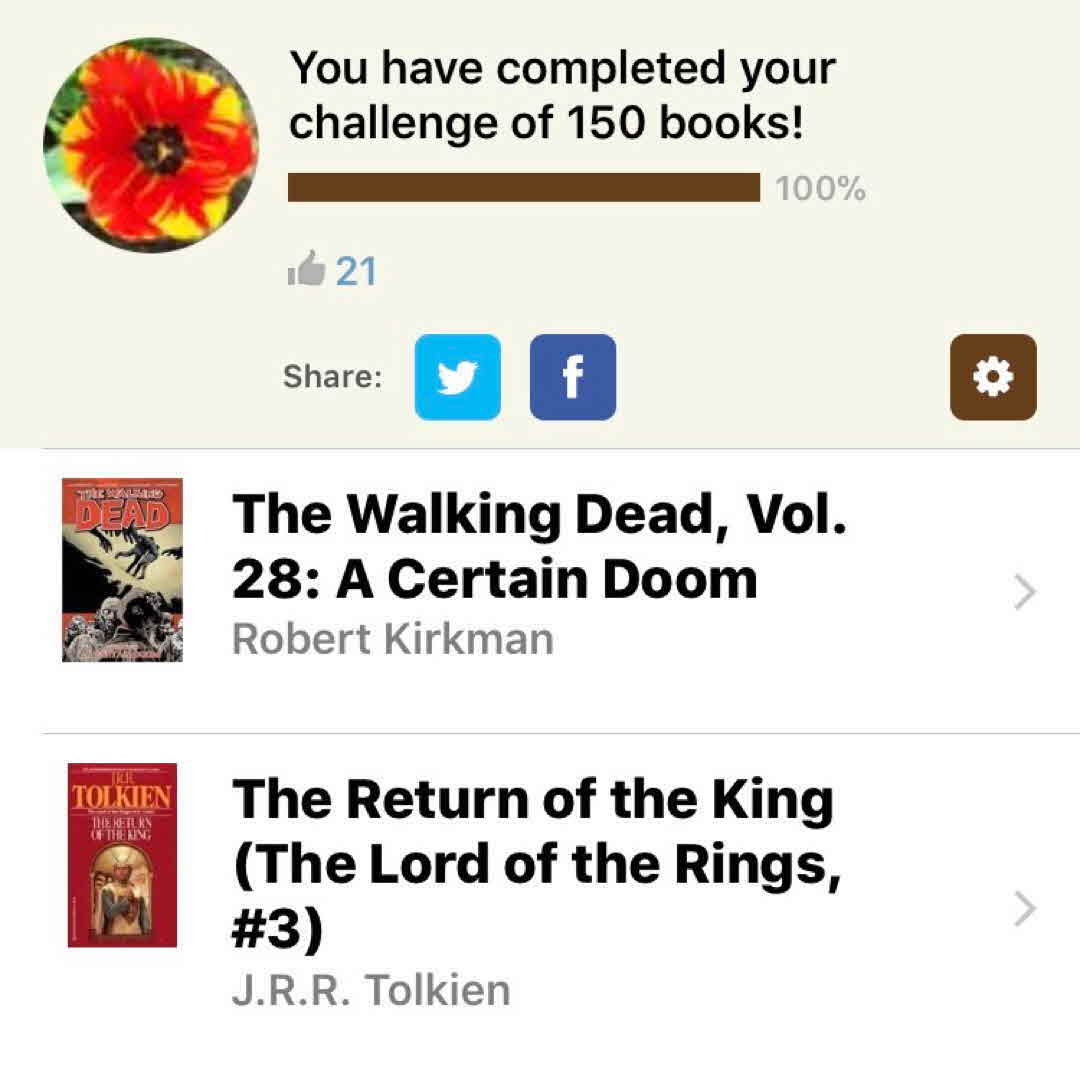This screenshot has height=1080, width=1080.
Task: Like the completed reading challenge
Action: coord(307,270)
